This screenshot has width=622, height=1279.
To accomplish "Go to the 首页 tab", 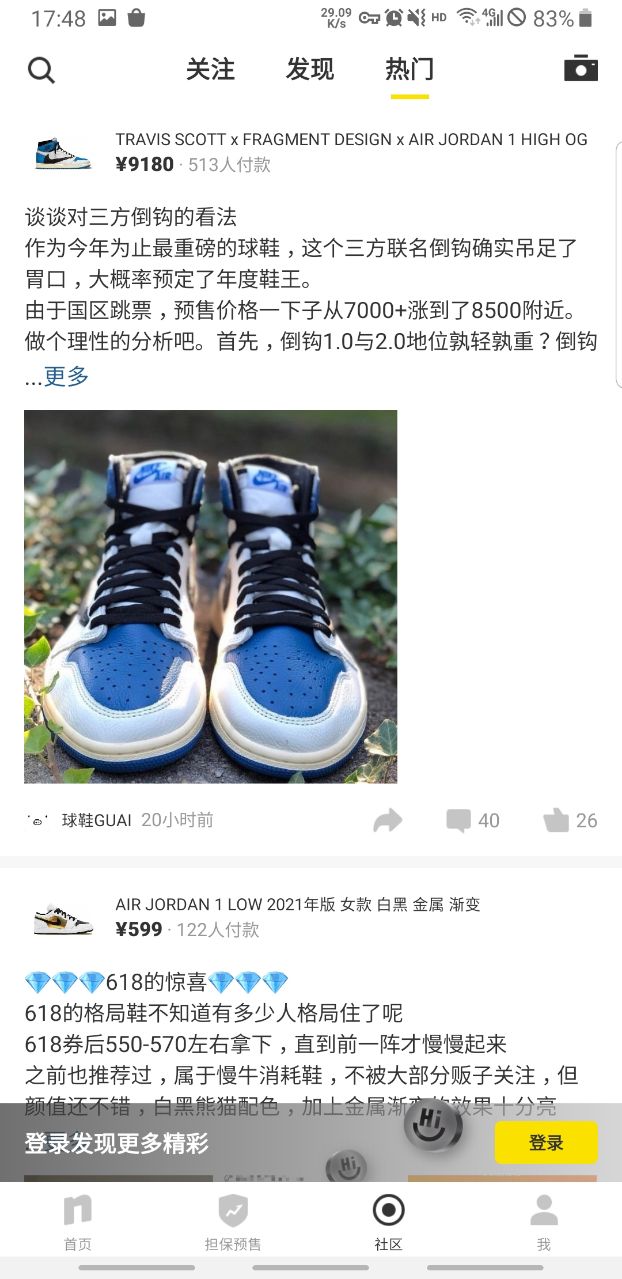I will click(x=78, y=1222).
